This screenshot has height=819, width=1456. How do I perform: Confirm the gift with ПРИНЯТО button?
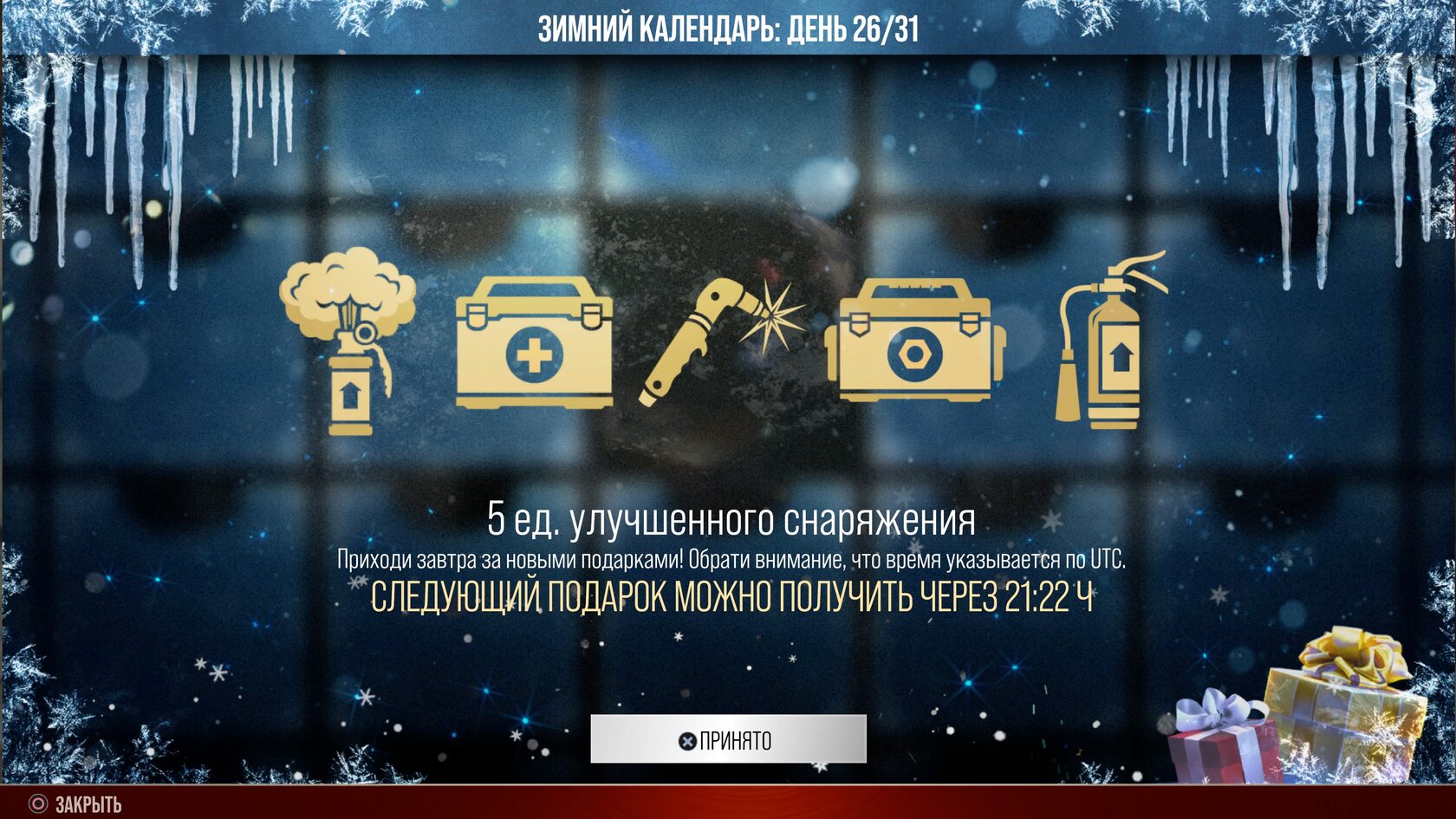(x=728, y=739)
